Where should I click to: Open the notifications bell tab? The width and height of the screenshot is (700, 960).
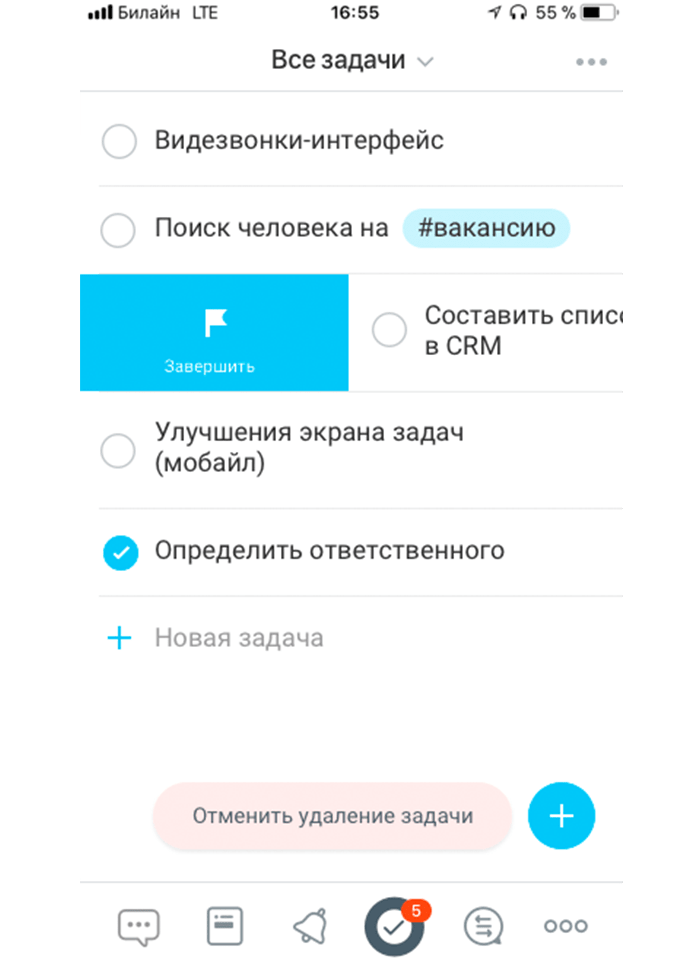[x=310, y=926]
